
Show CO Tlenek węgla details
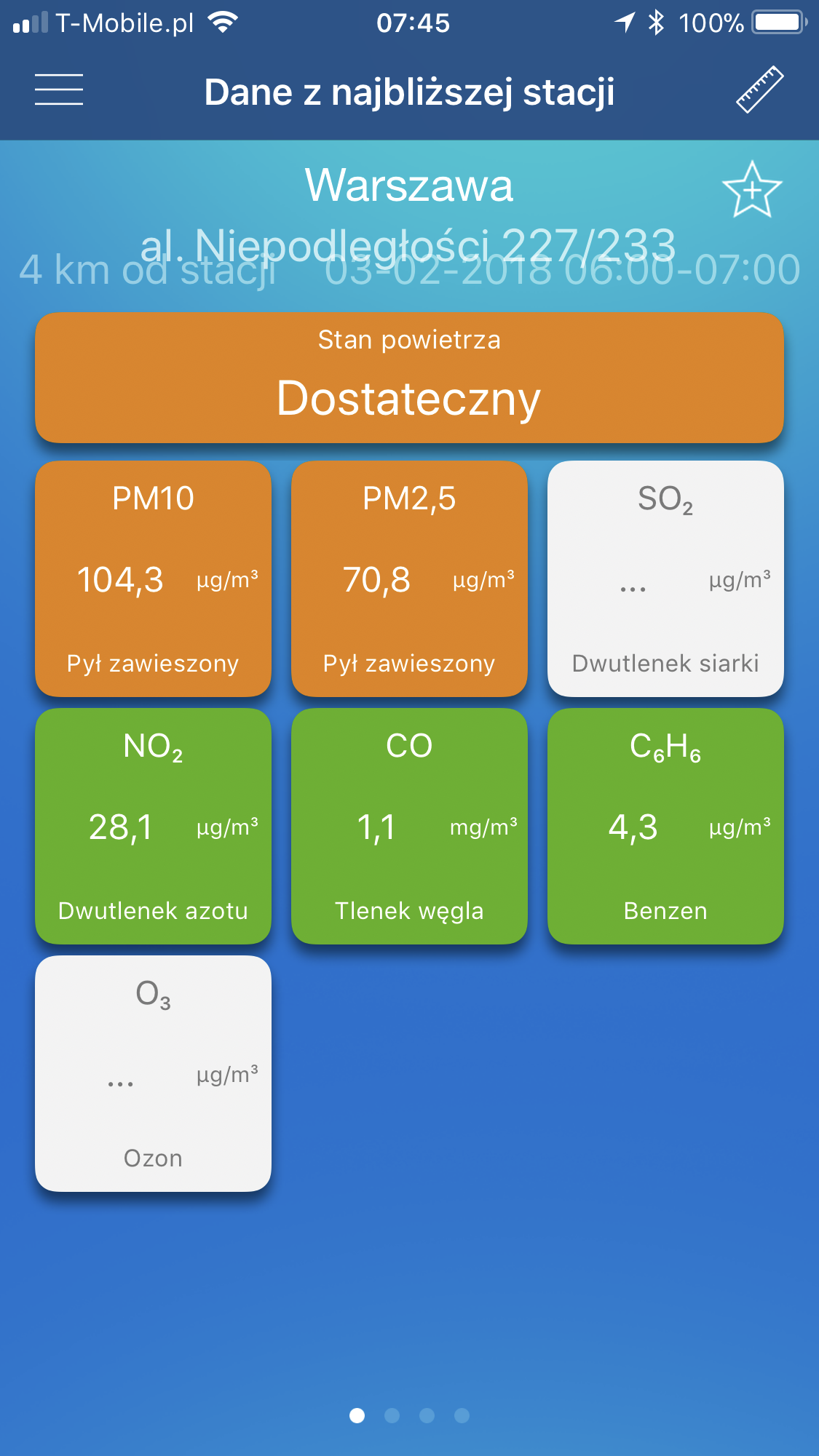[409, 826]
